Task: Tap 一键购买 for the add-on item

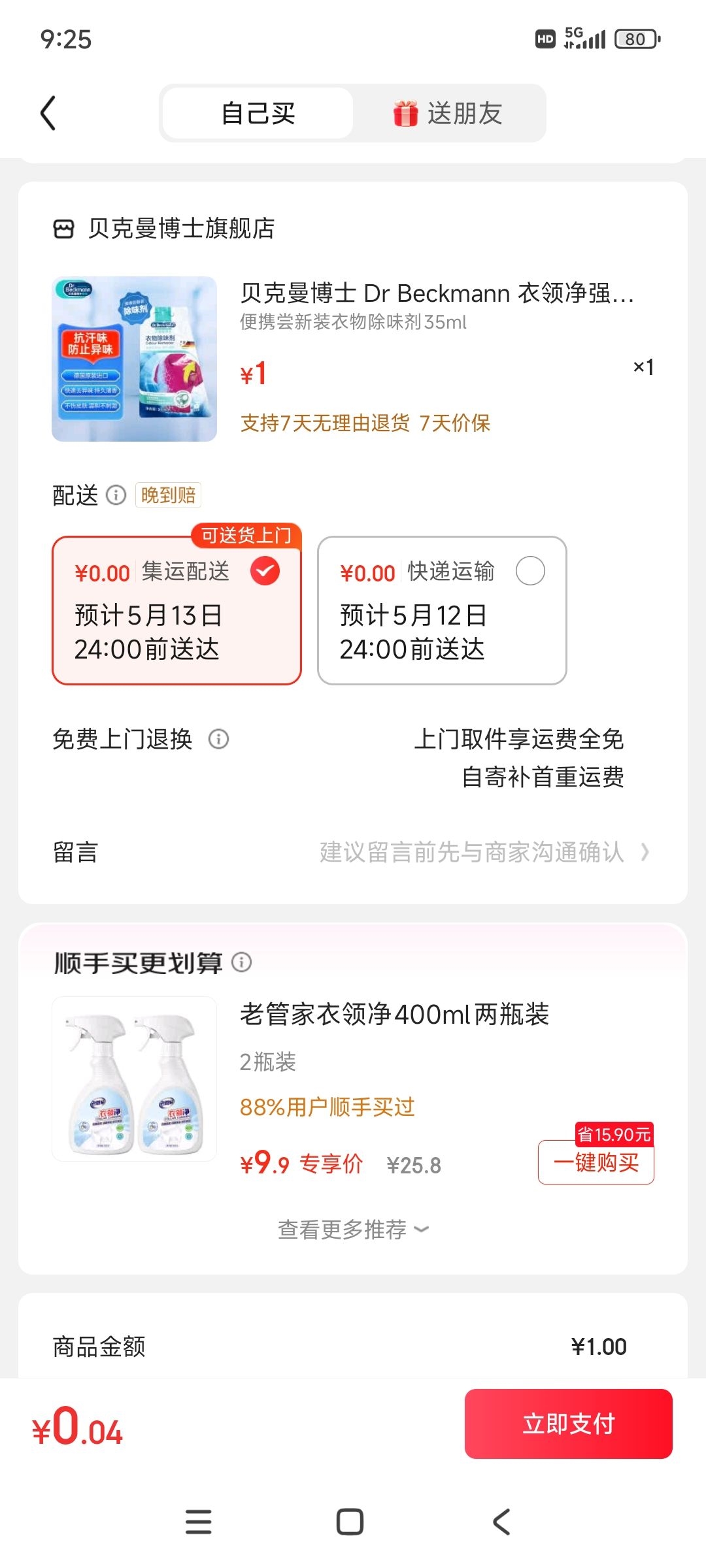Action: 596,1162
